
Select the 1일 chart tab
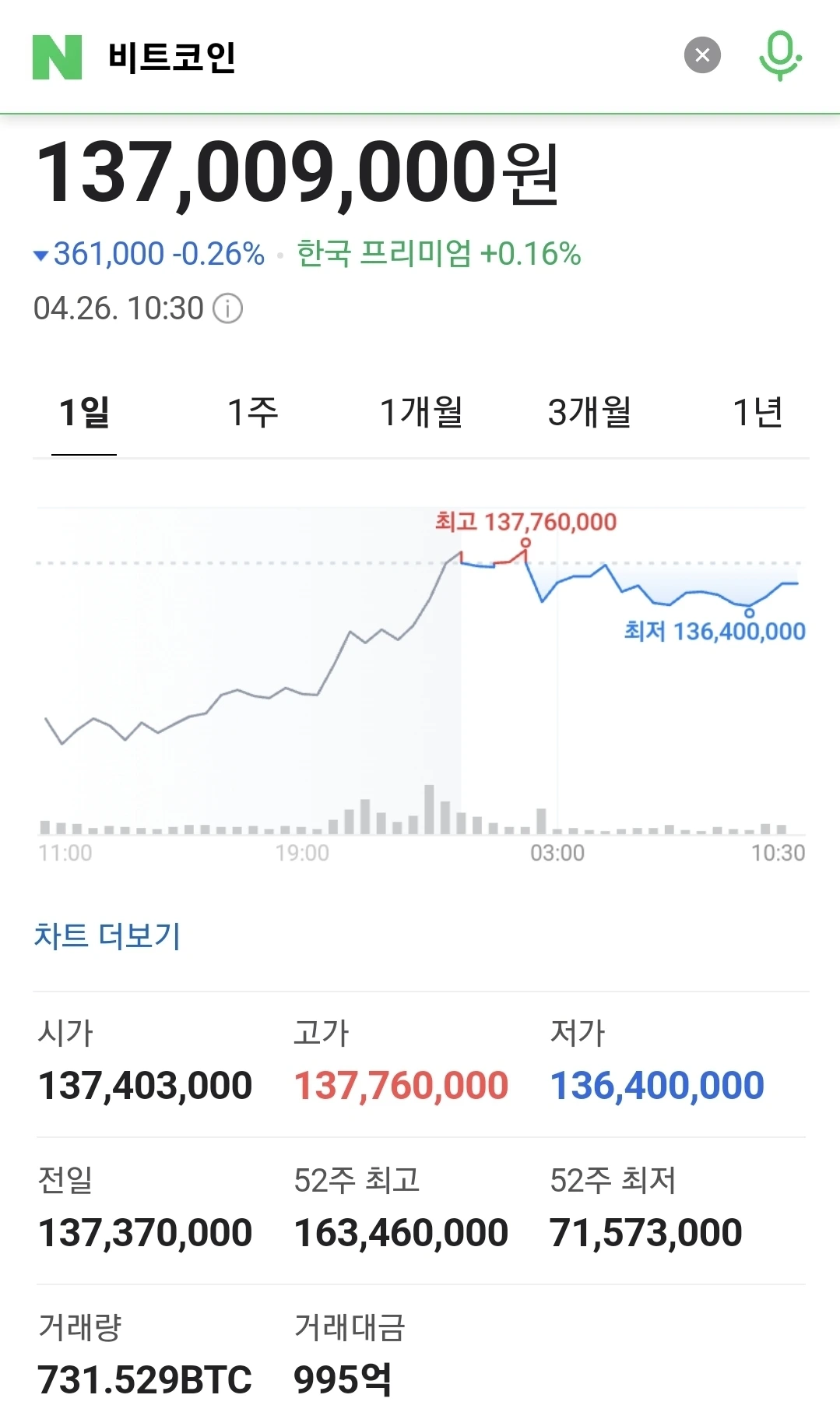pyautogui.click(x=84, y=413)
